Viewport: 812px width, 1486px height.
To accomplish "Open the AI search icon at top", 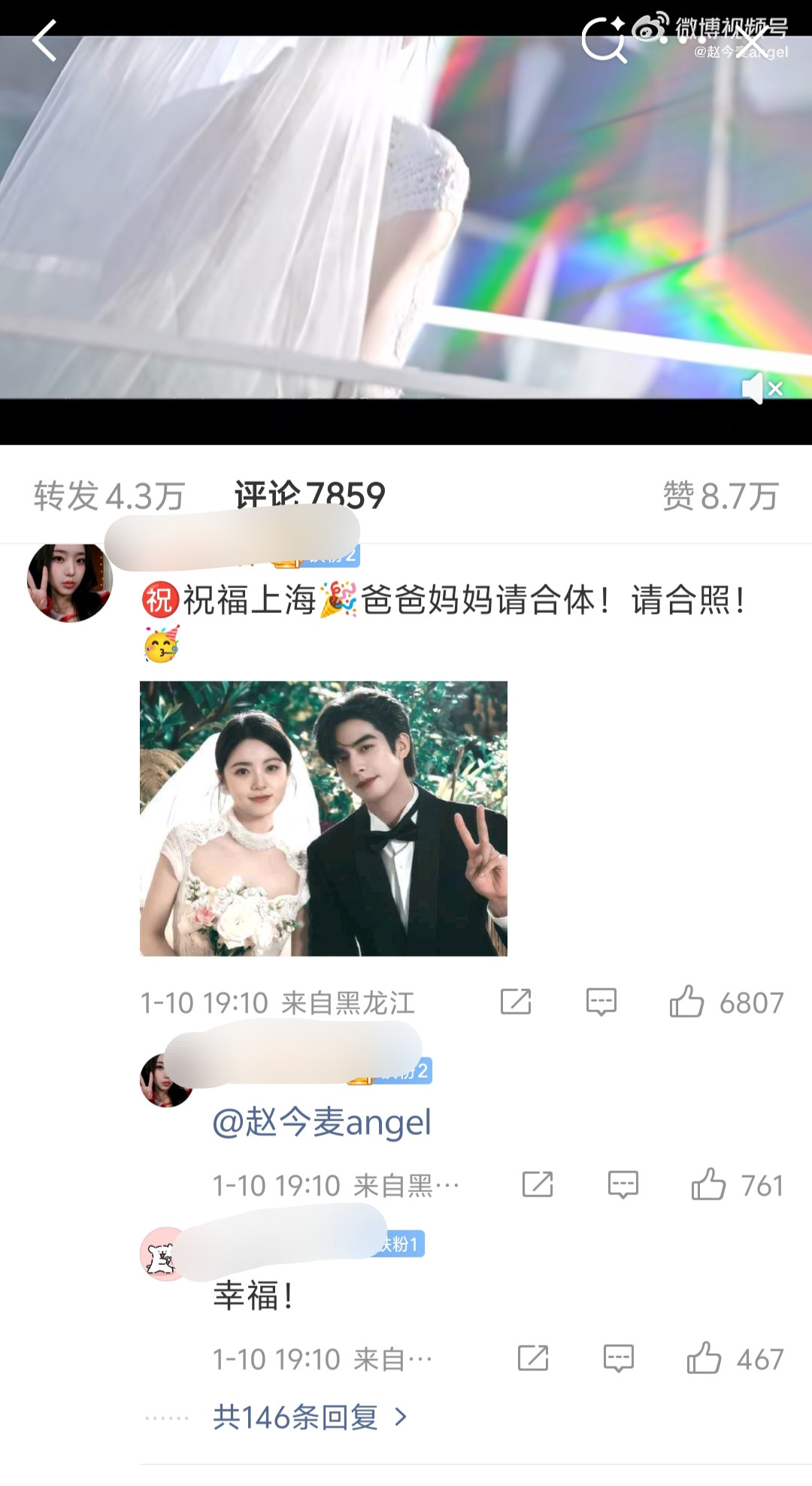I will tap(604, 39).
